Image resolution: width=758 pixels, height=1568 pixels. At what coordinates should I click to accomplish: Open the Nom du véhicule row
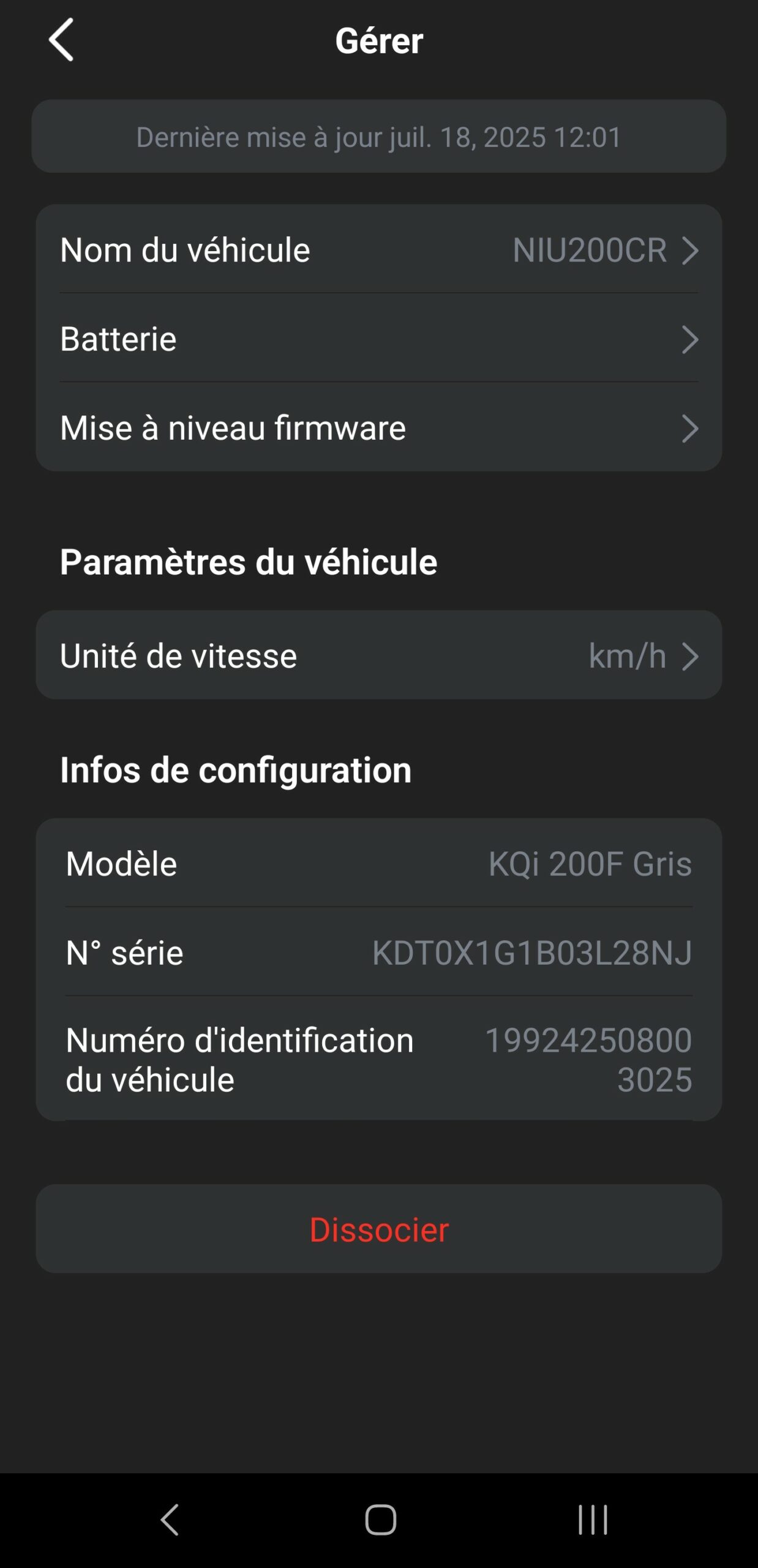tap(379, 249)
